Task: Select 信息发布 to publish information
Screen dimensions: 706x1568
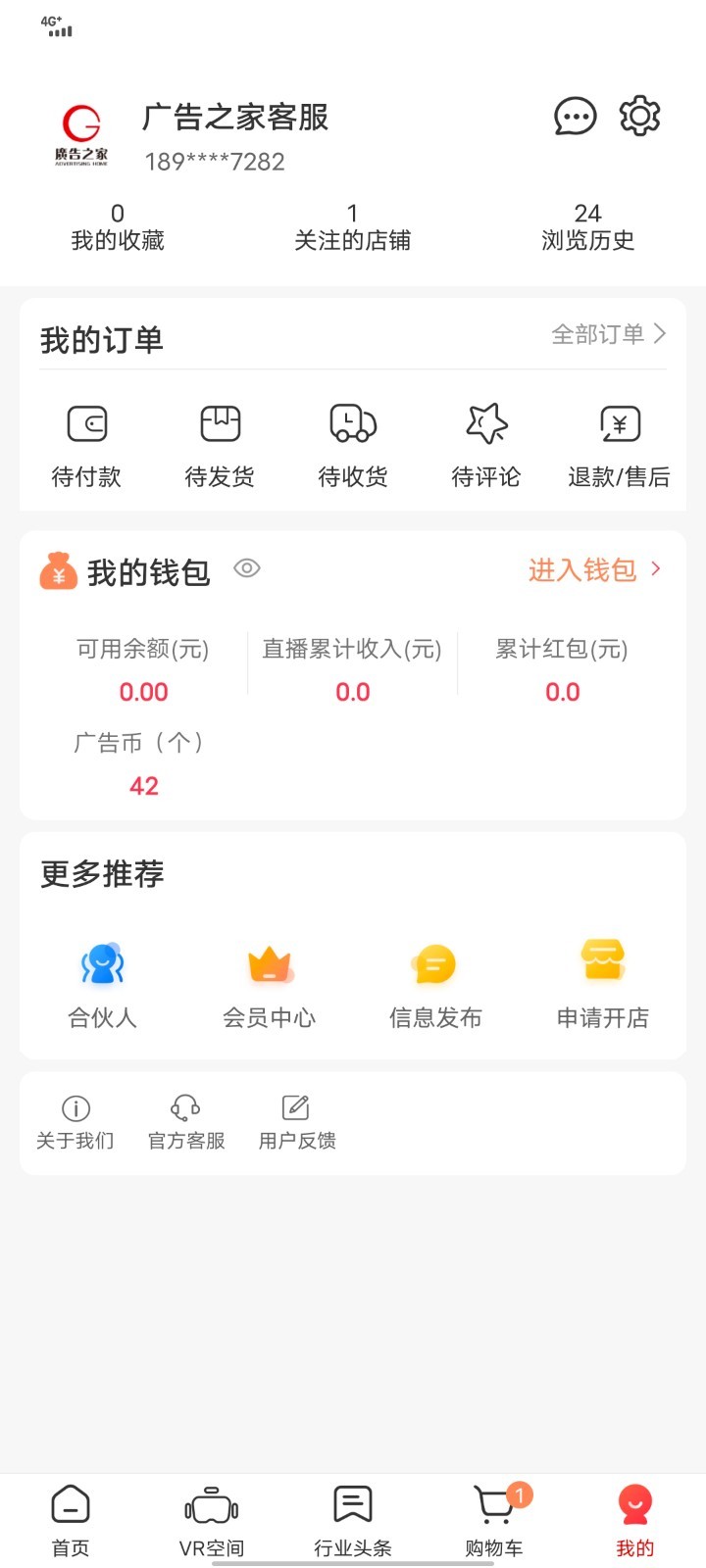Action: click(x=435, y=985)
